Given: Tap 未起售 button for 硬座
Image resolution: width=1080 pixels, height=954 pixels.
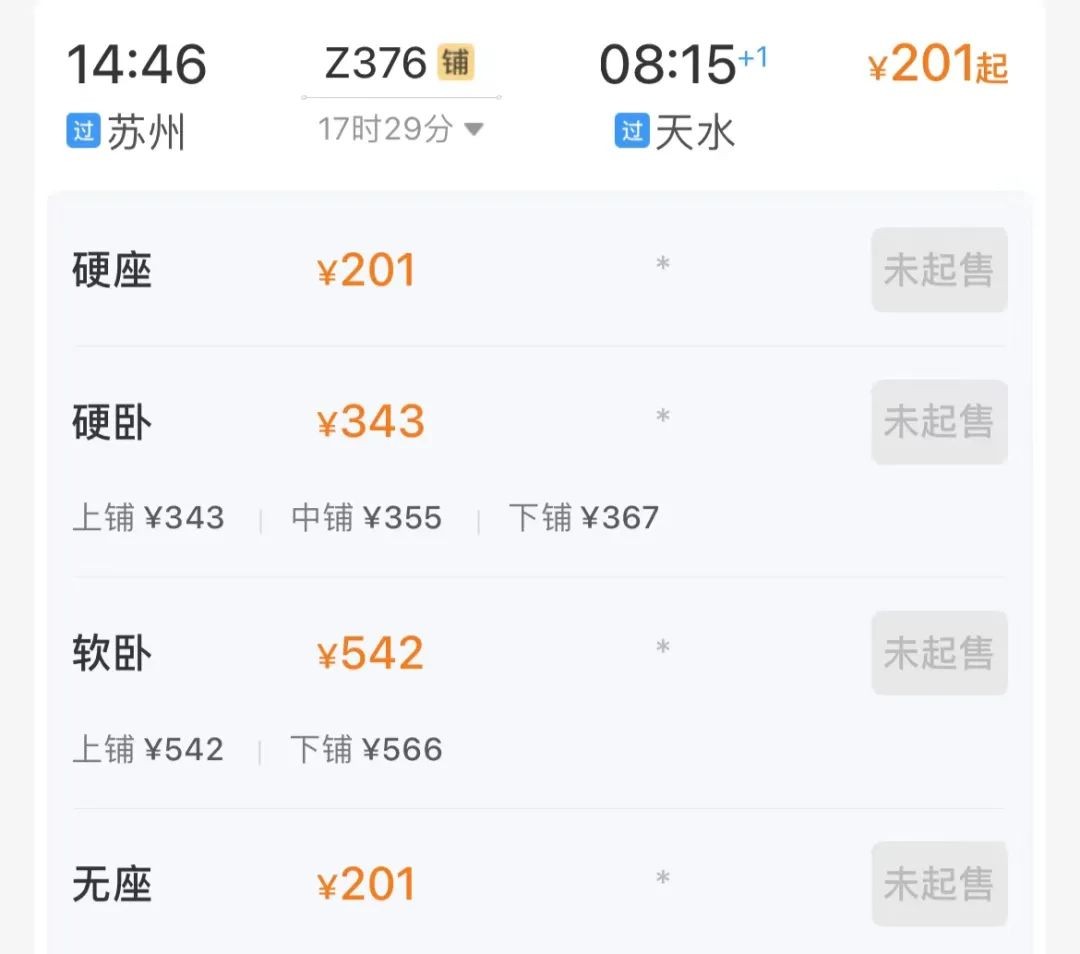Looking at the screenshot, I should (938, 270).
